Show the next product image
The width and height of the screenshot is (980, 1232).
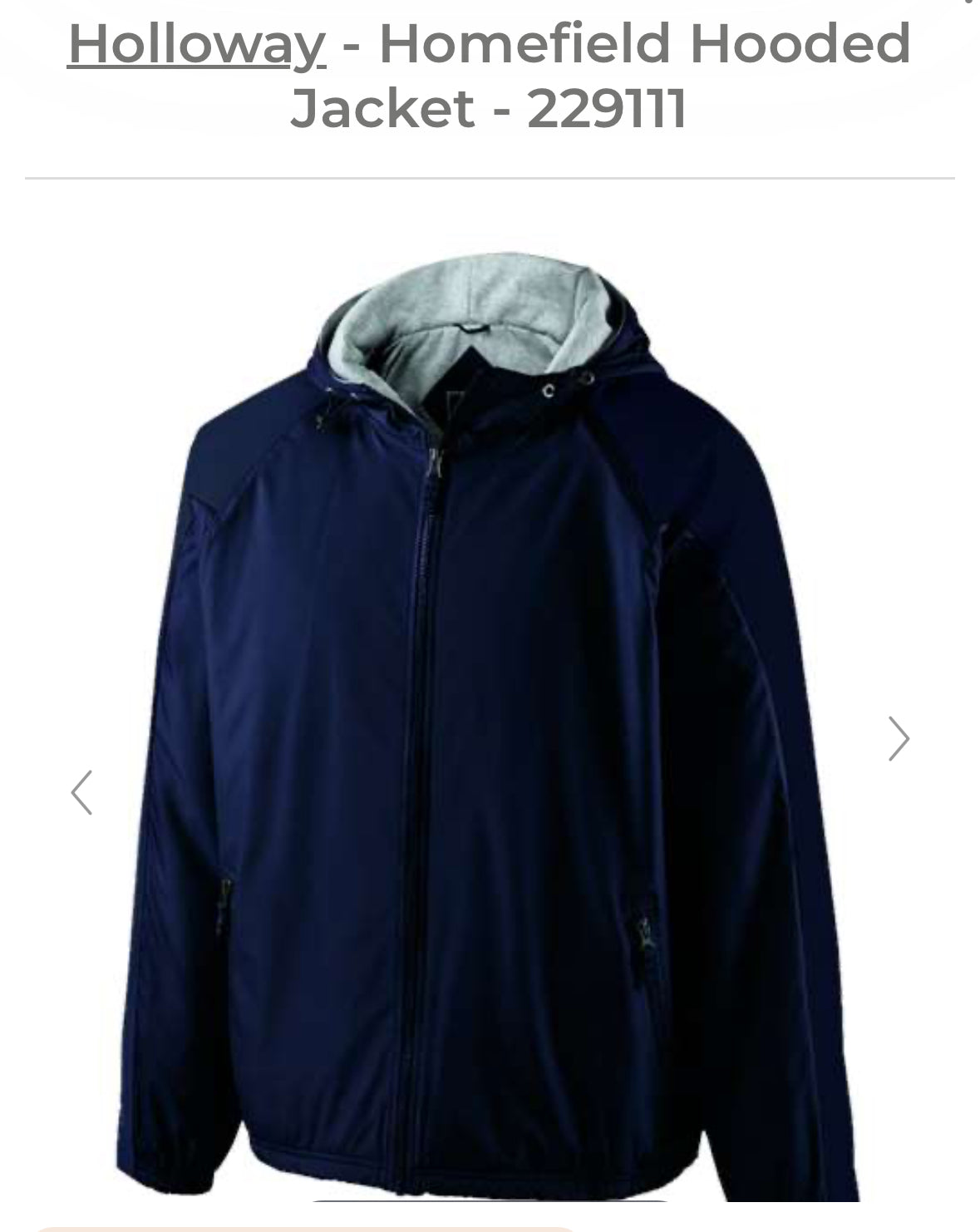pos(898,738)
